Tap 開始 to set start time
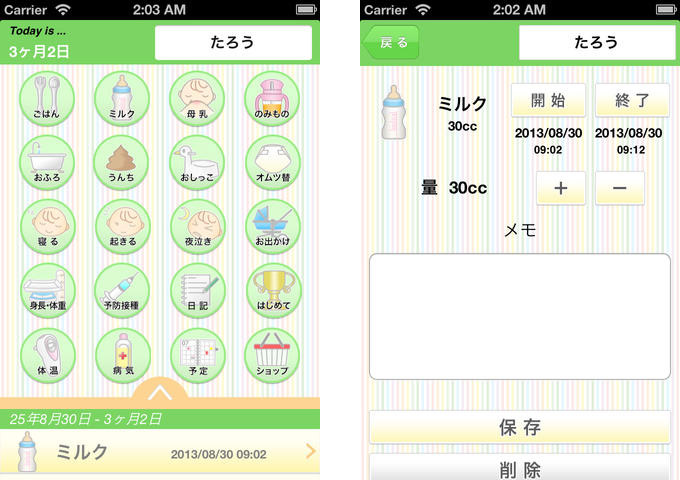This screenshot has height=480, width=680. (x=548, y=101)
